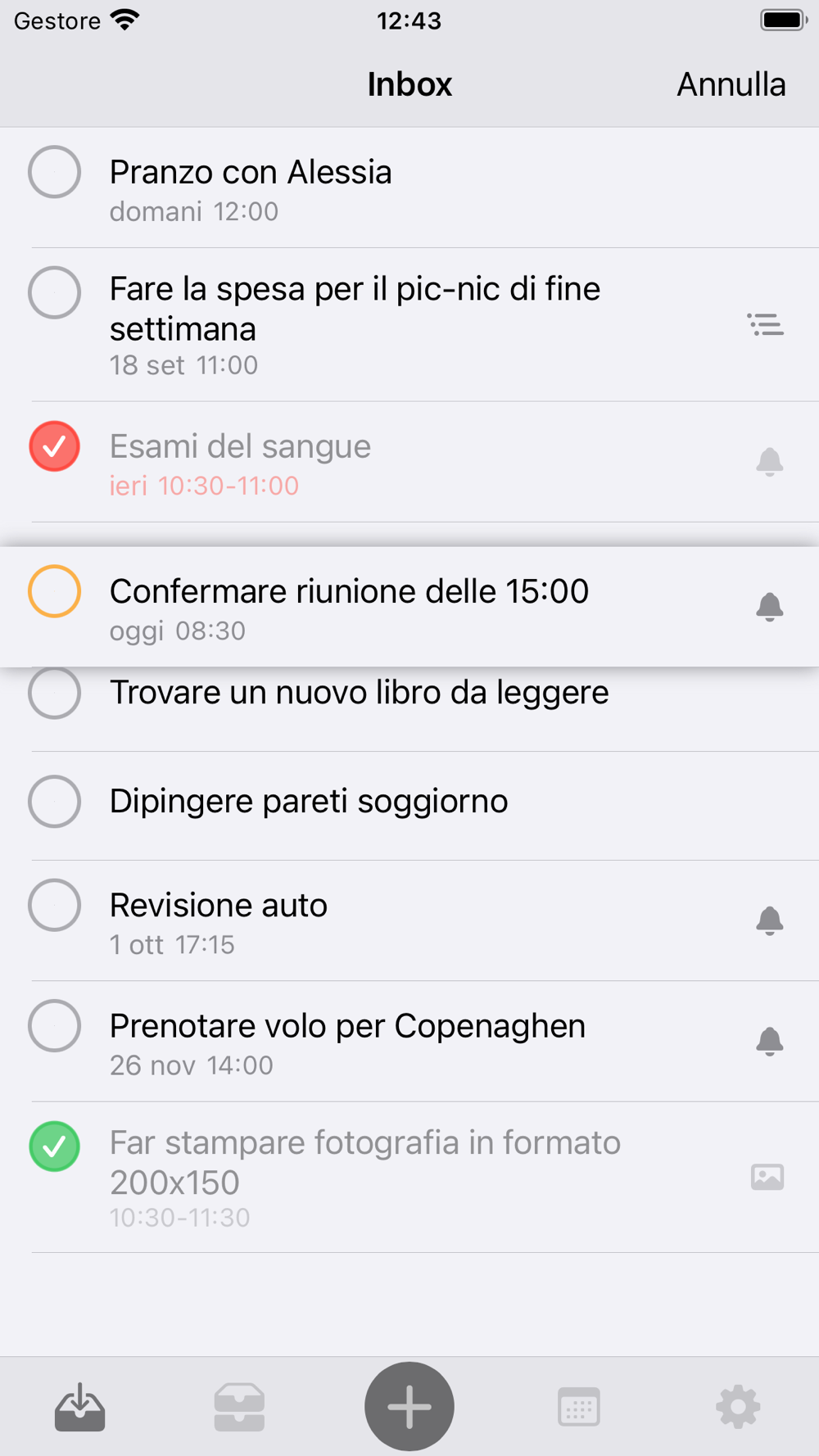Tick the Revisione auto checkbox
Viewport: 819px width, 1456px height.
tap(54, 905)
